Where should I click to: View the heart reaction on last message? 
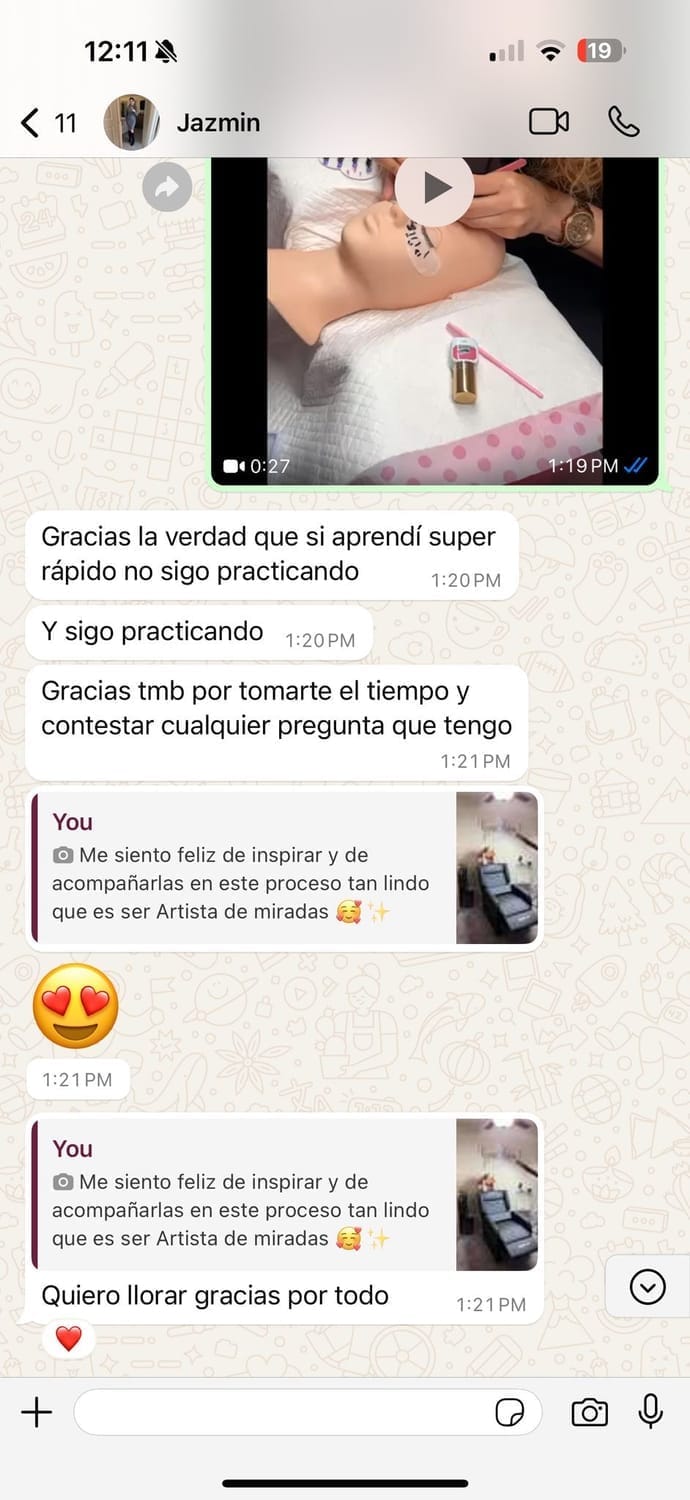pos(68,1339)
